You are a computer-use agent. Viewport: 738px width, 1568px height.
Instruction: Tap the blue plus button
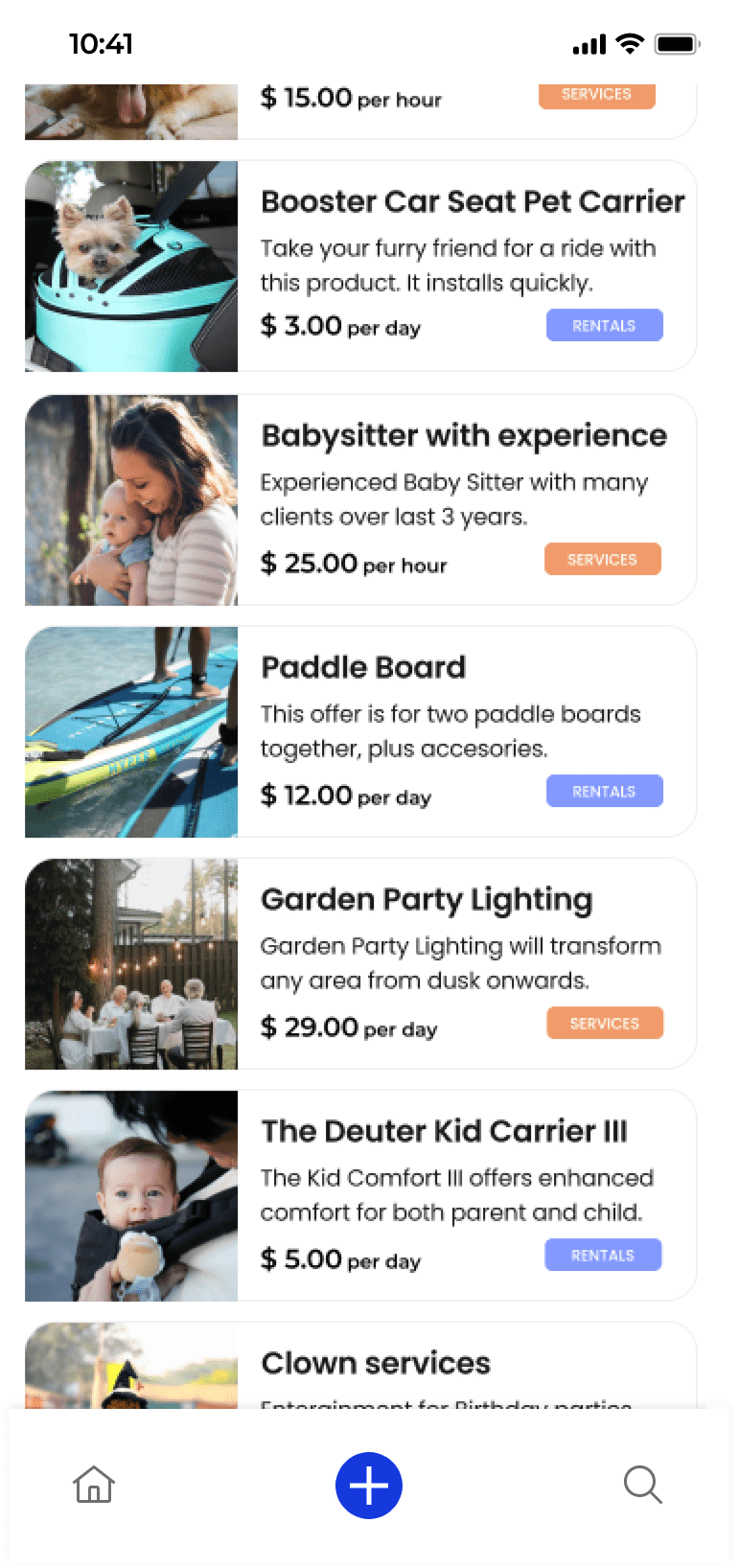pos(369,1486)
